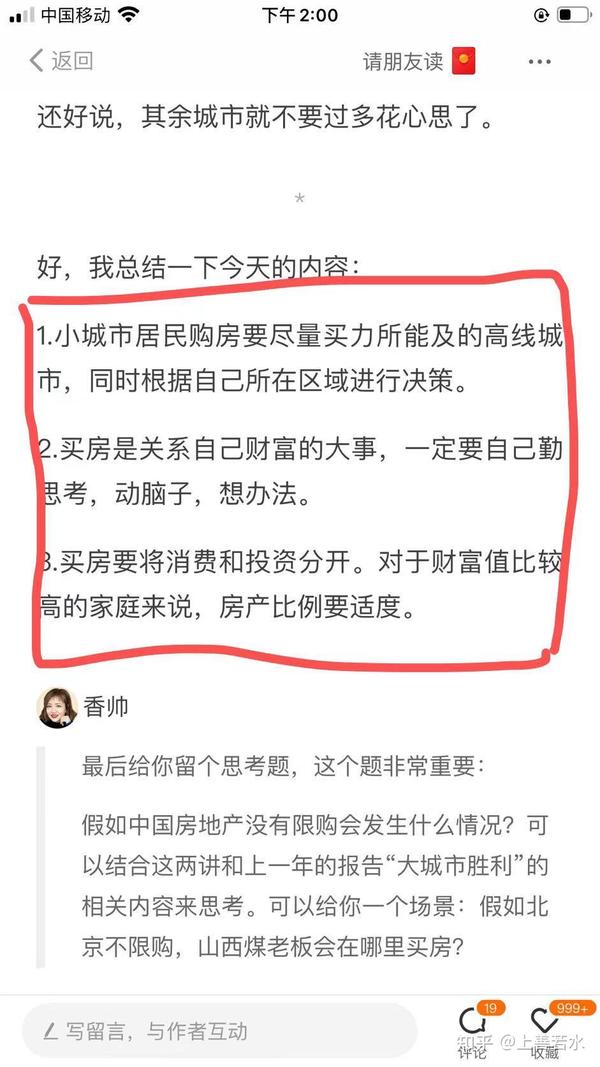Write a comment in the 写留言 field

(x=219, y=1032)
